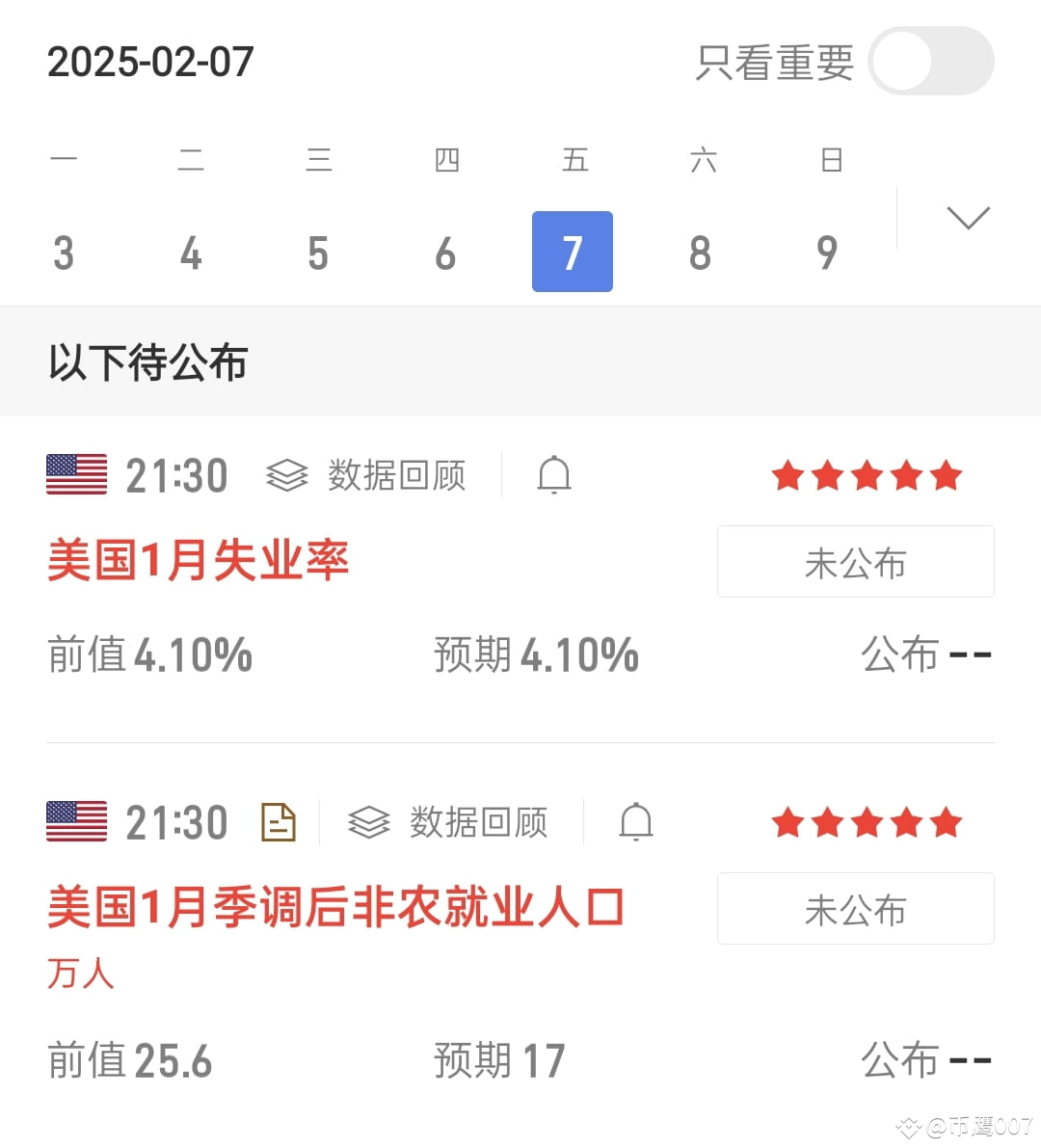
Task: Tap the bell notification icon for失业率
Action: (x=554, y=474)
